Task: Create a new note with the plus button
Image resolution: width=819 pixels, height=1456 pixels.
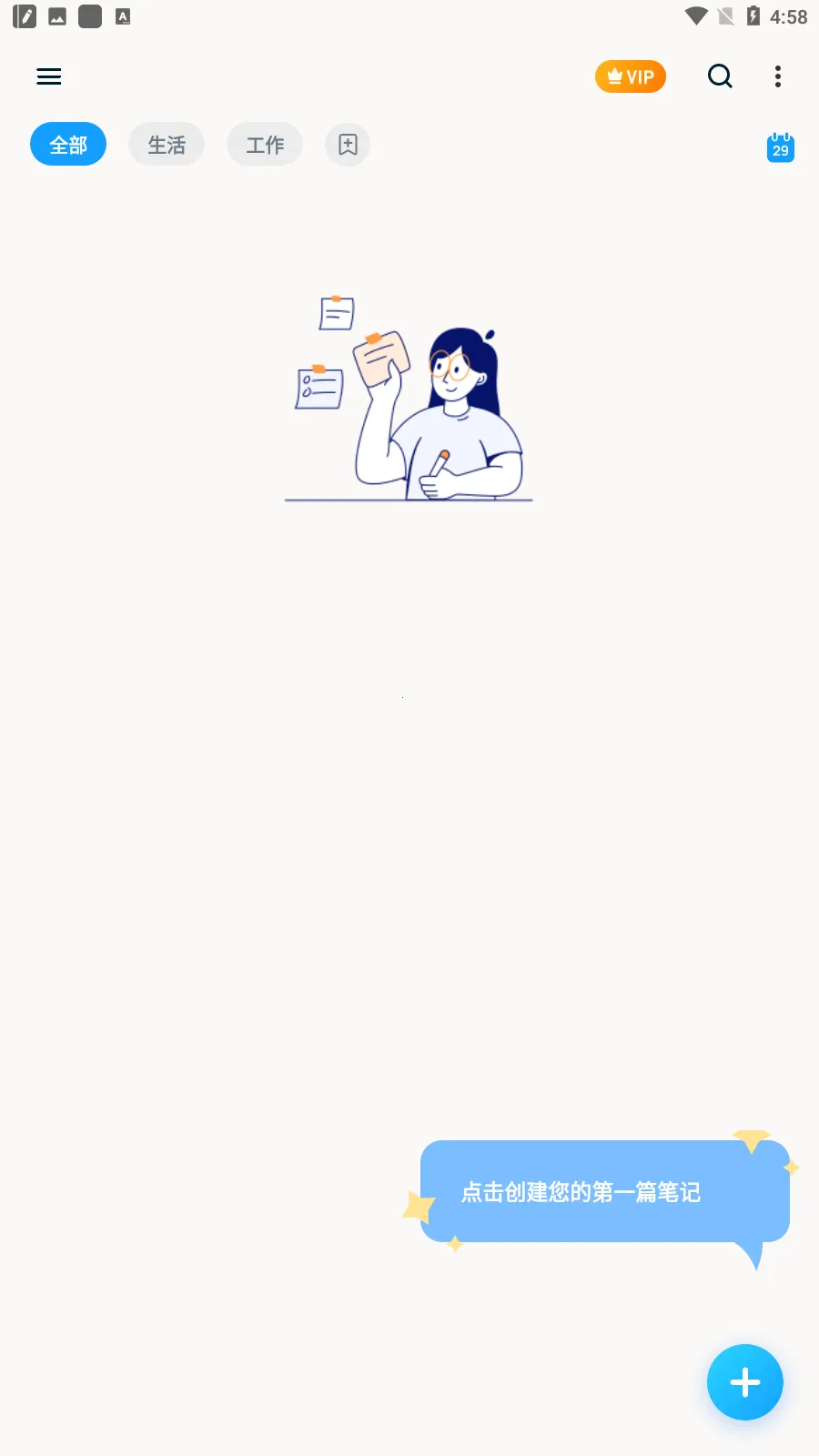Action: point(744,1381)
